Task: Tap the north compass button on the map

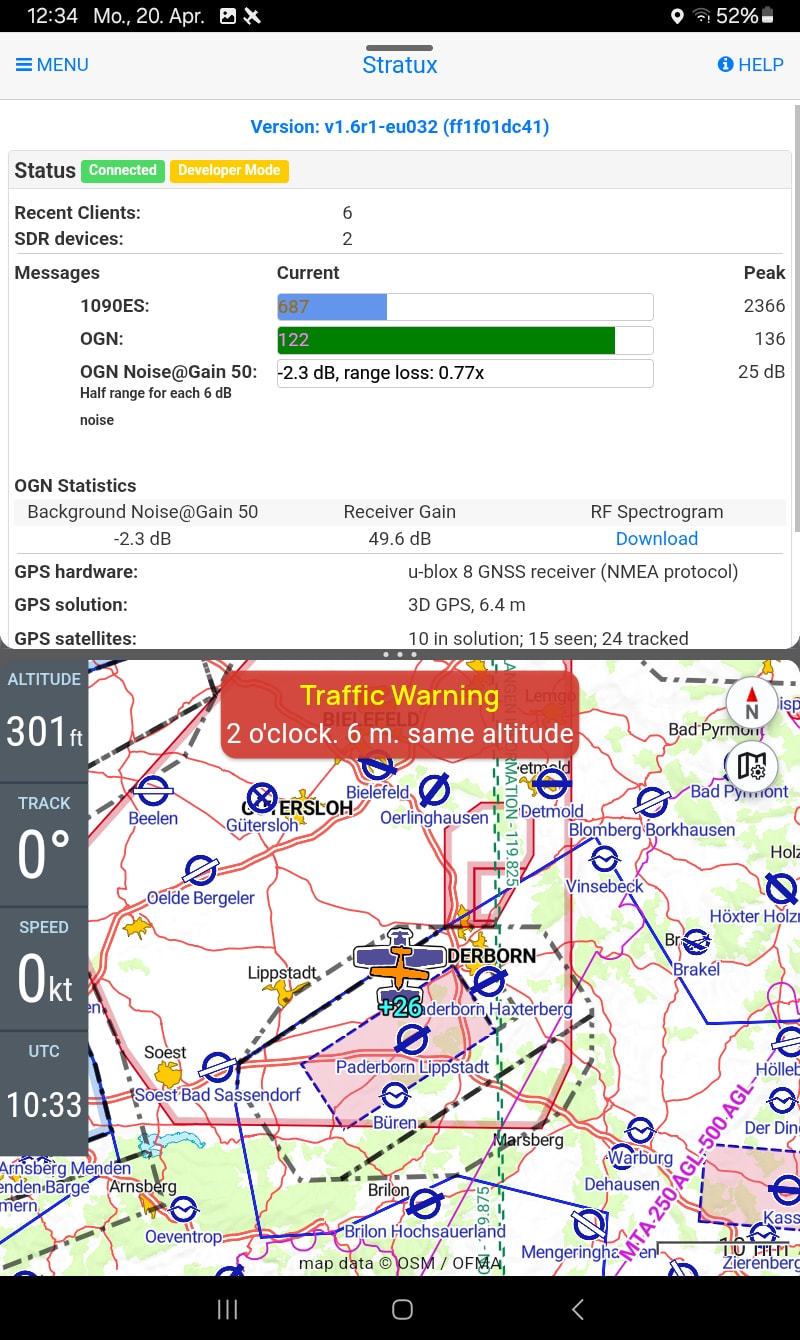Action: click(752, 702)
